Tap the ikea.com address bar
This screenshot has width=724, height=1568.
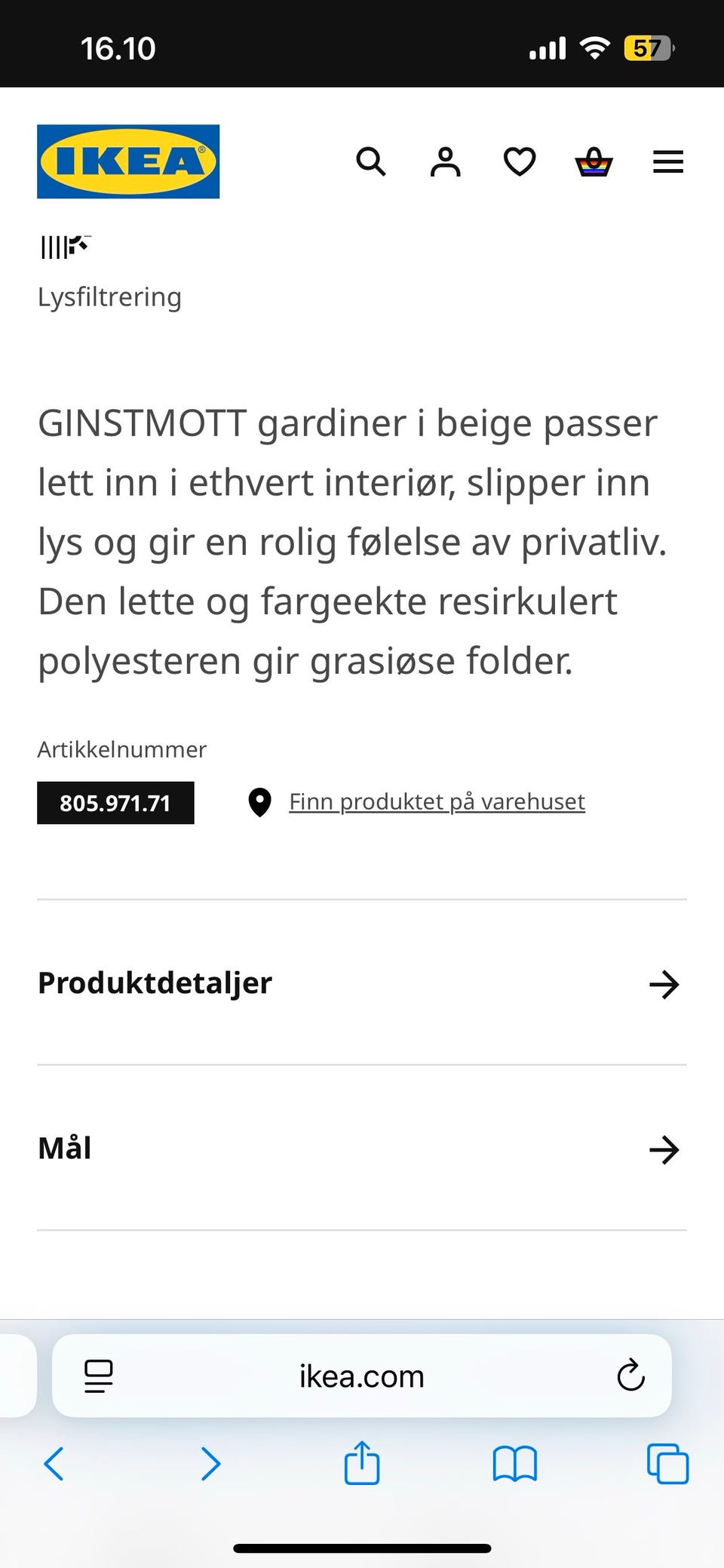(x=362, y=1376)
